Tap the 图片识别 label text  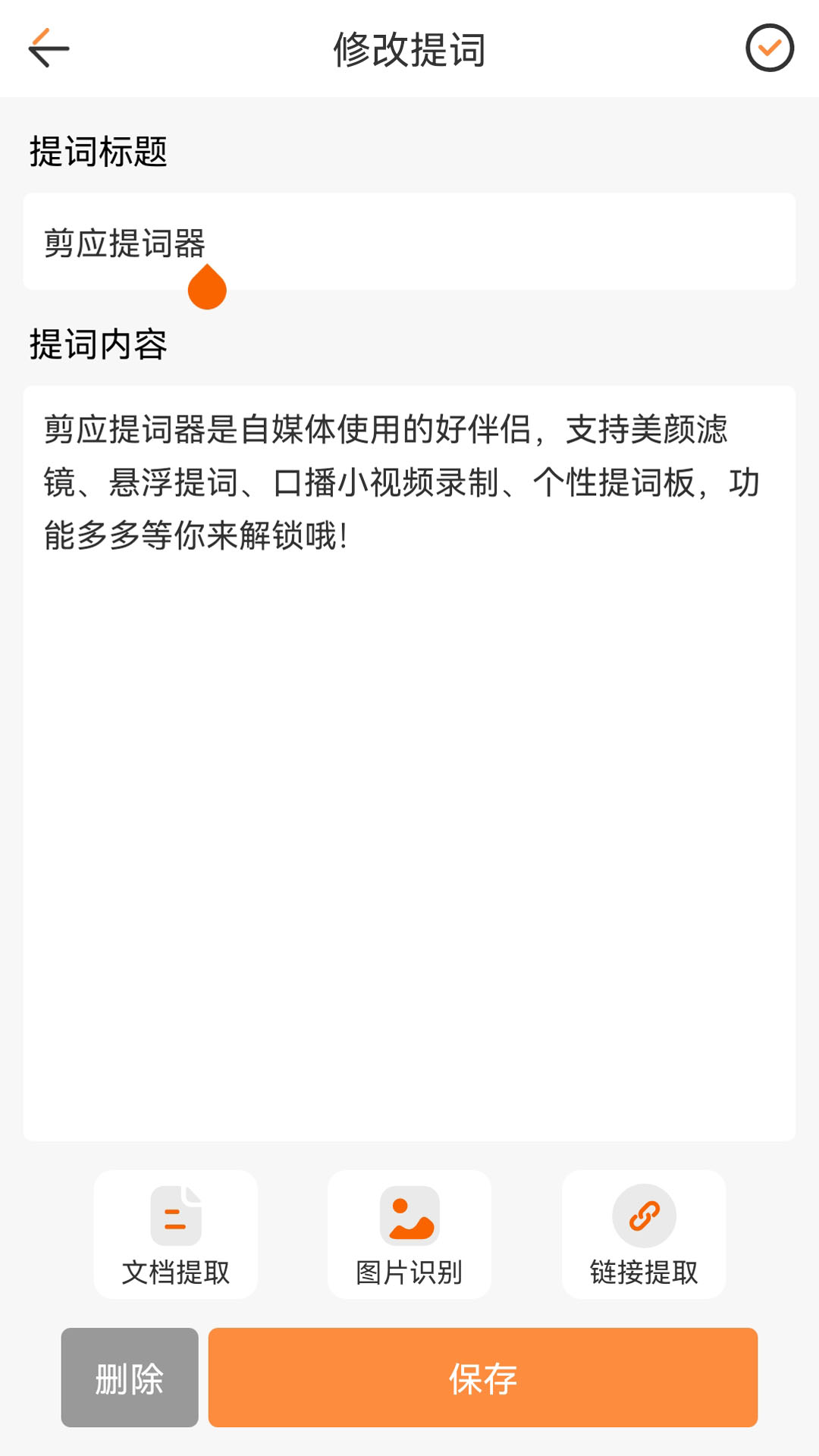point(409,1269)
